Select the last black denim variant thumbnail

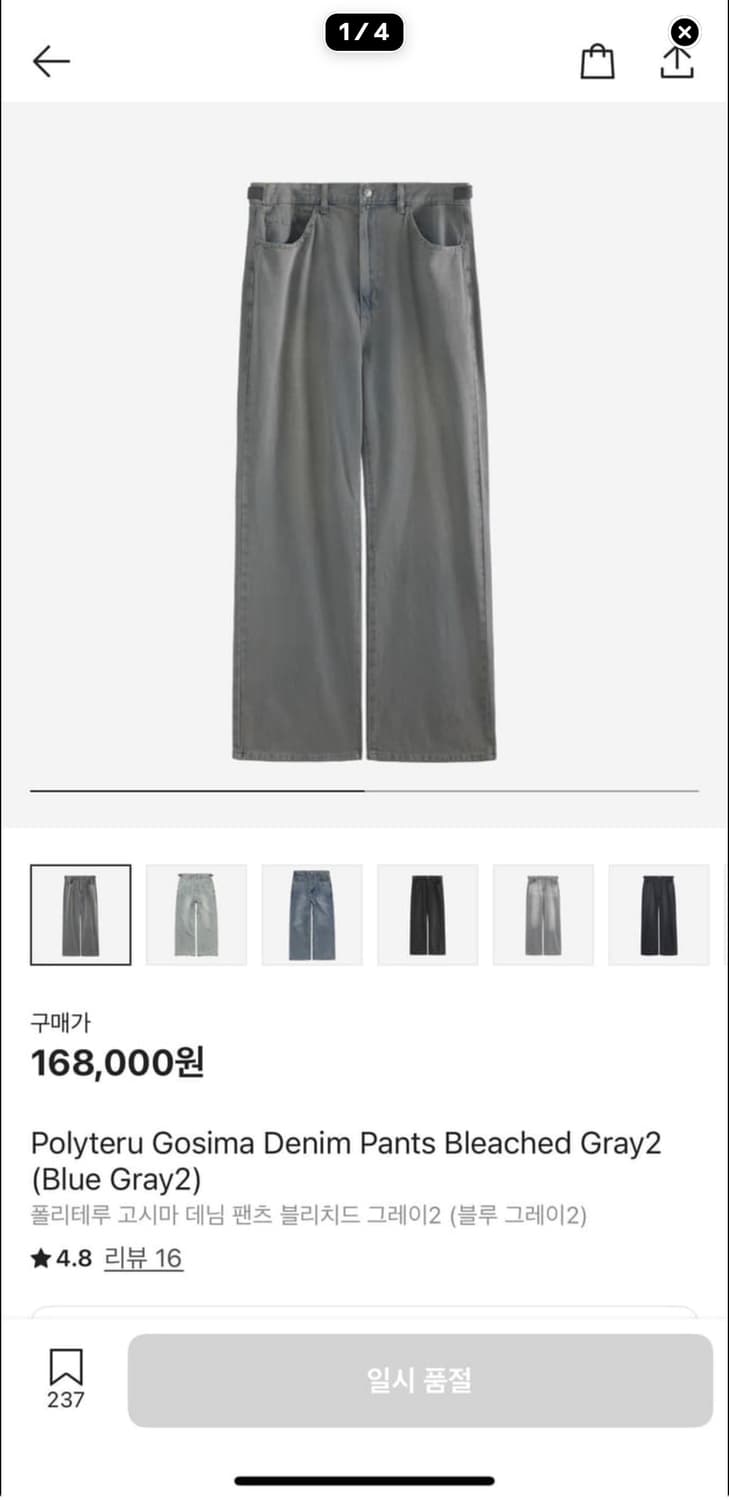point(659,915)
